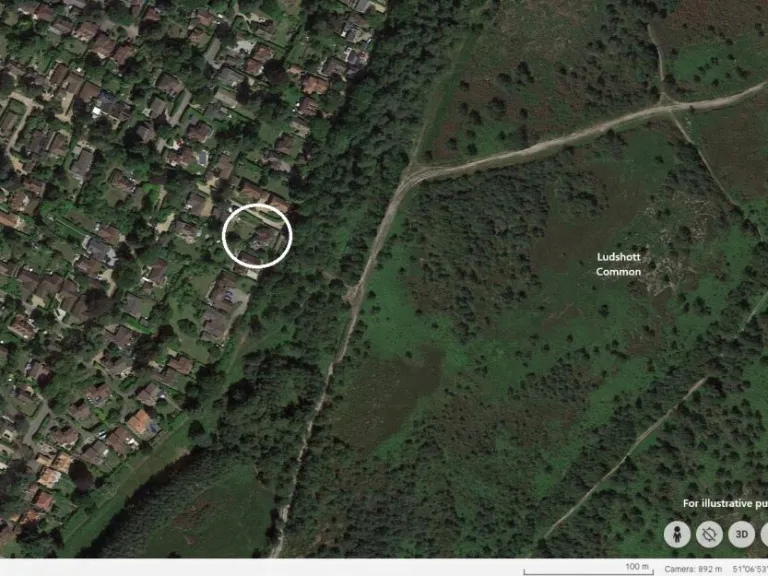Switch the map to 3D view

[741, 534]
